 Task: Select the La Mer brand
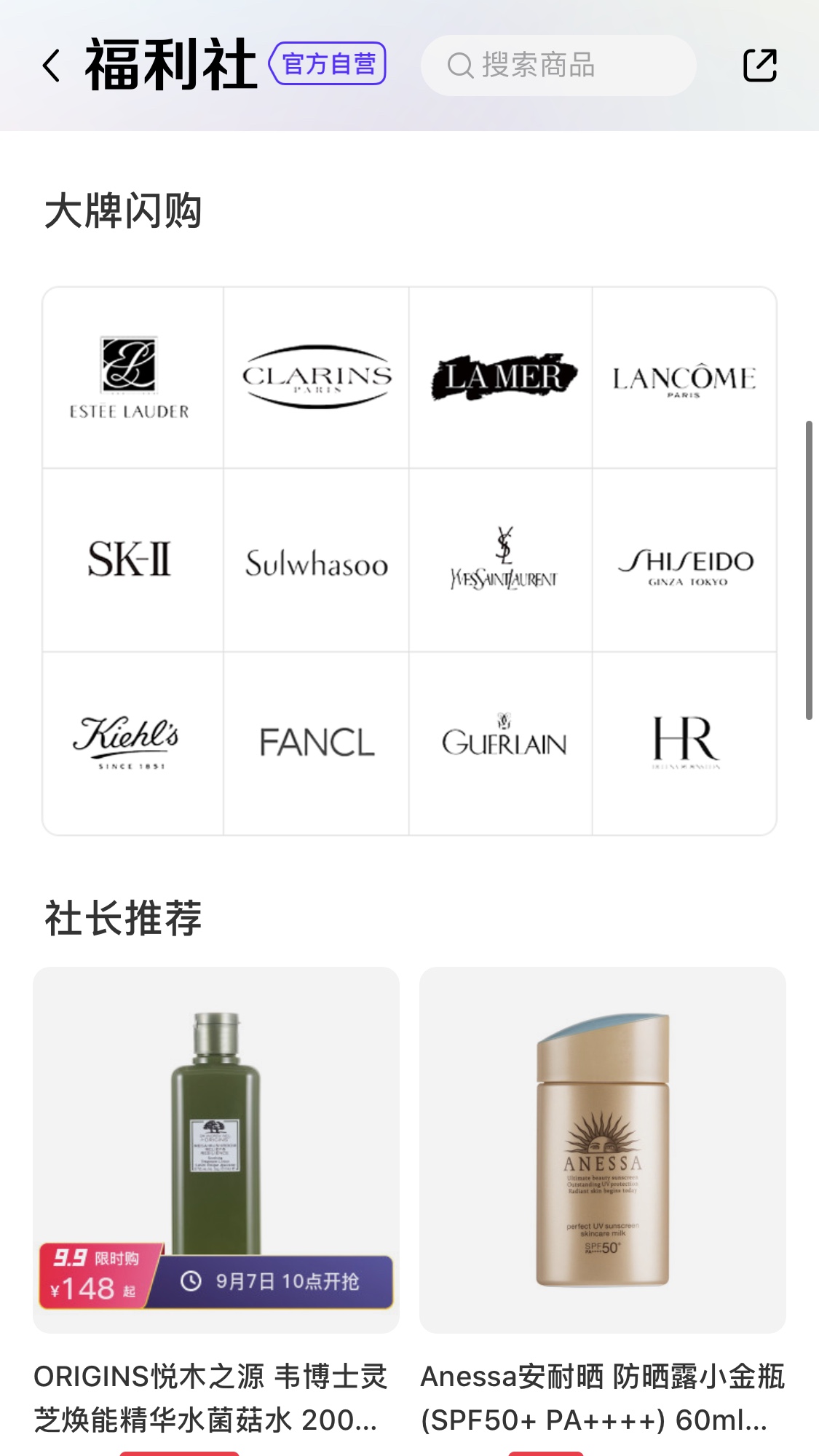[501, 378]
